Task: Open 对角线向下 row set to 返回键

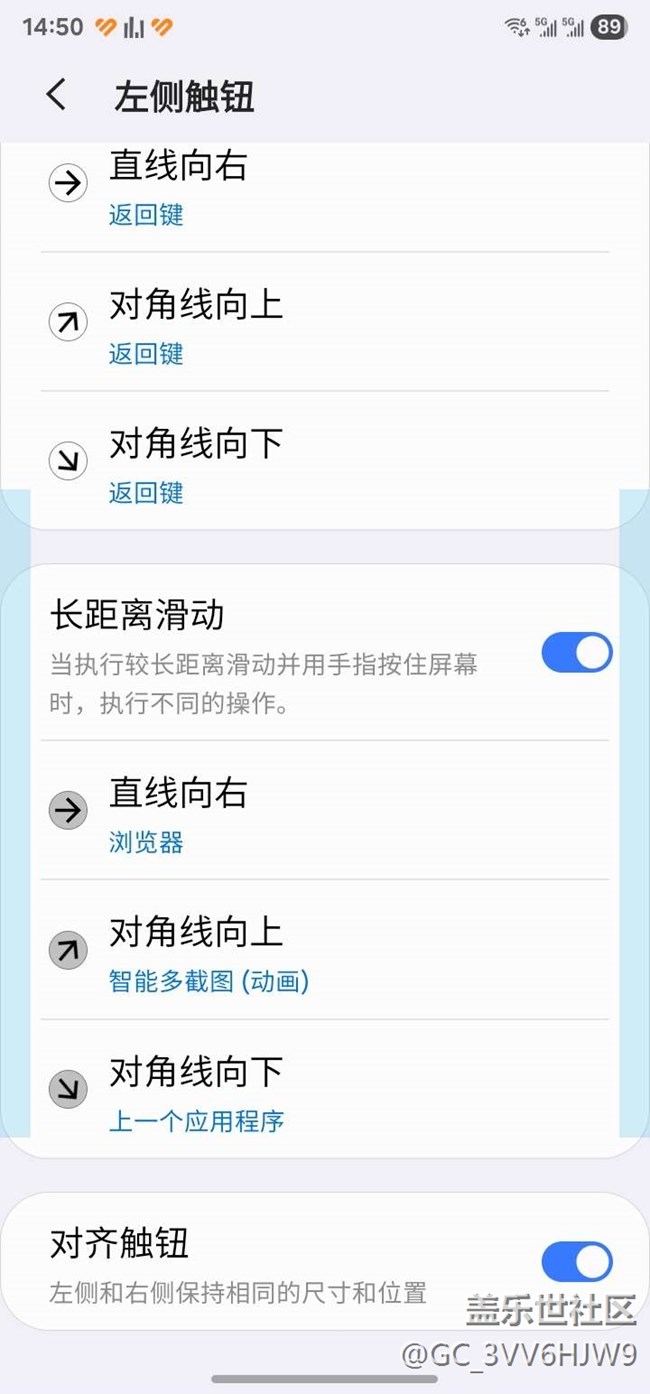Action: (x=325, y=461)
